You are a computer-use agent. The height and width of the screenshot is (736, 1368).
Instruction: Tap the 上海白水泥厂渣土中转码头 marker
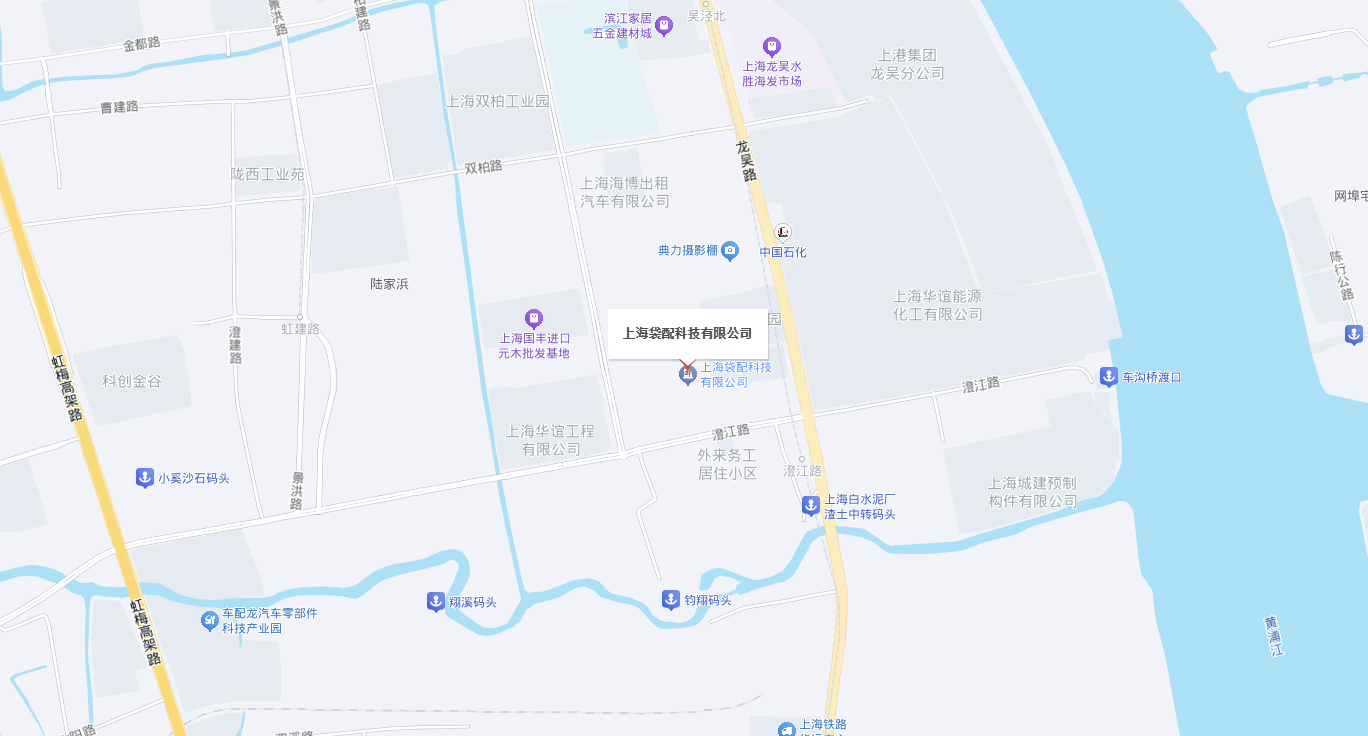click(811, 506)
